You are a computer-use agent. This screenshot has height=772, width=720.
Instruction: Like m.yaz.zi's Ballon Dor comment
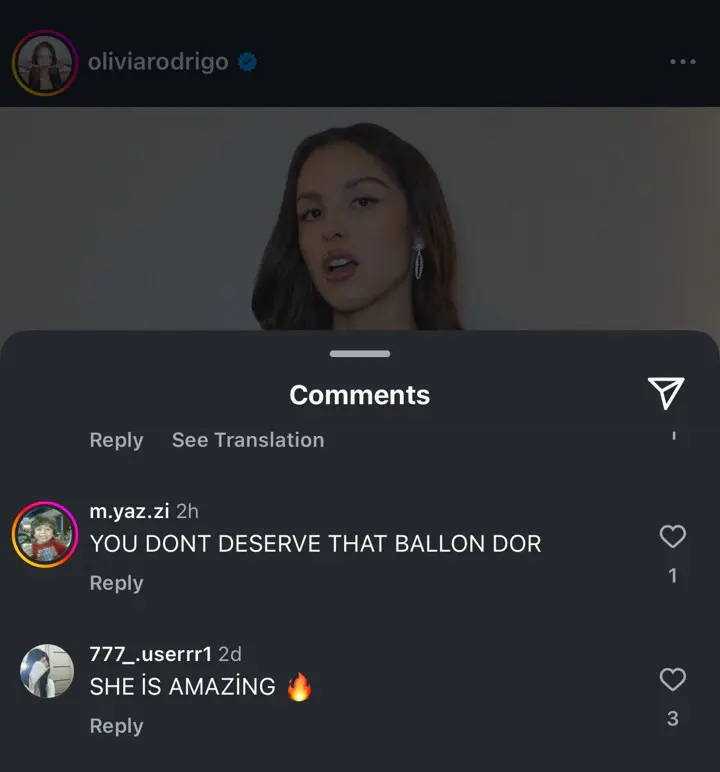[x=673, y=537]
